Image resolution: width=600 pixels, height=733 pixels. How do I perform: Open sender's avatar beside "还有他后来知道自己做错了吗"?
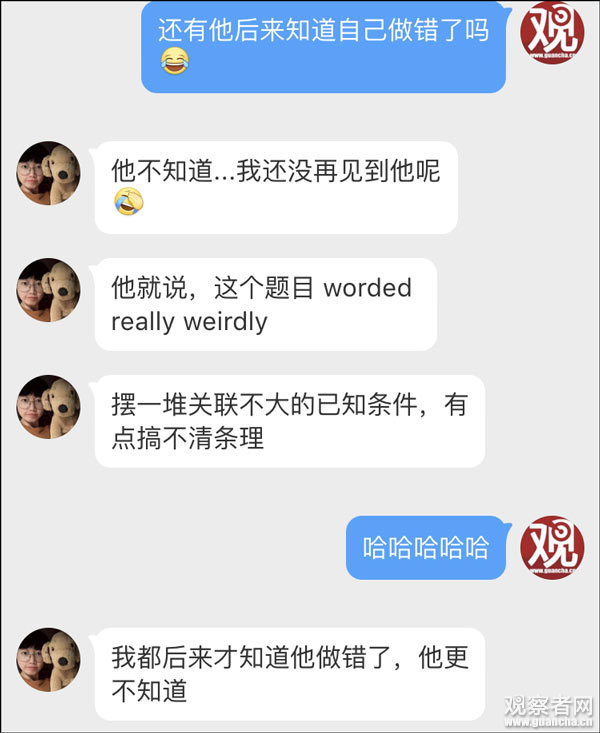pos(552,32)
